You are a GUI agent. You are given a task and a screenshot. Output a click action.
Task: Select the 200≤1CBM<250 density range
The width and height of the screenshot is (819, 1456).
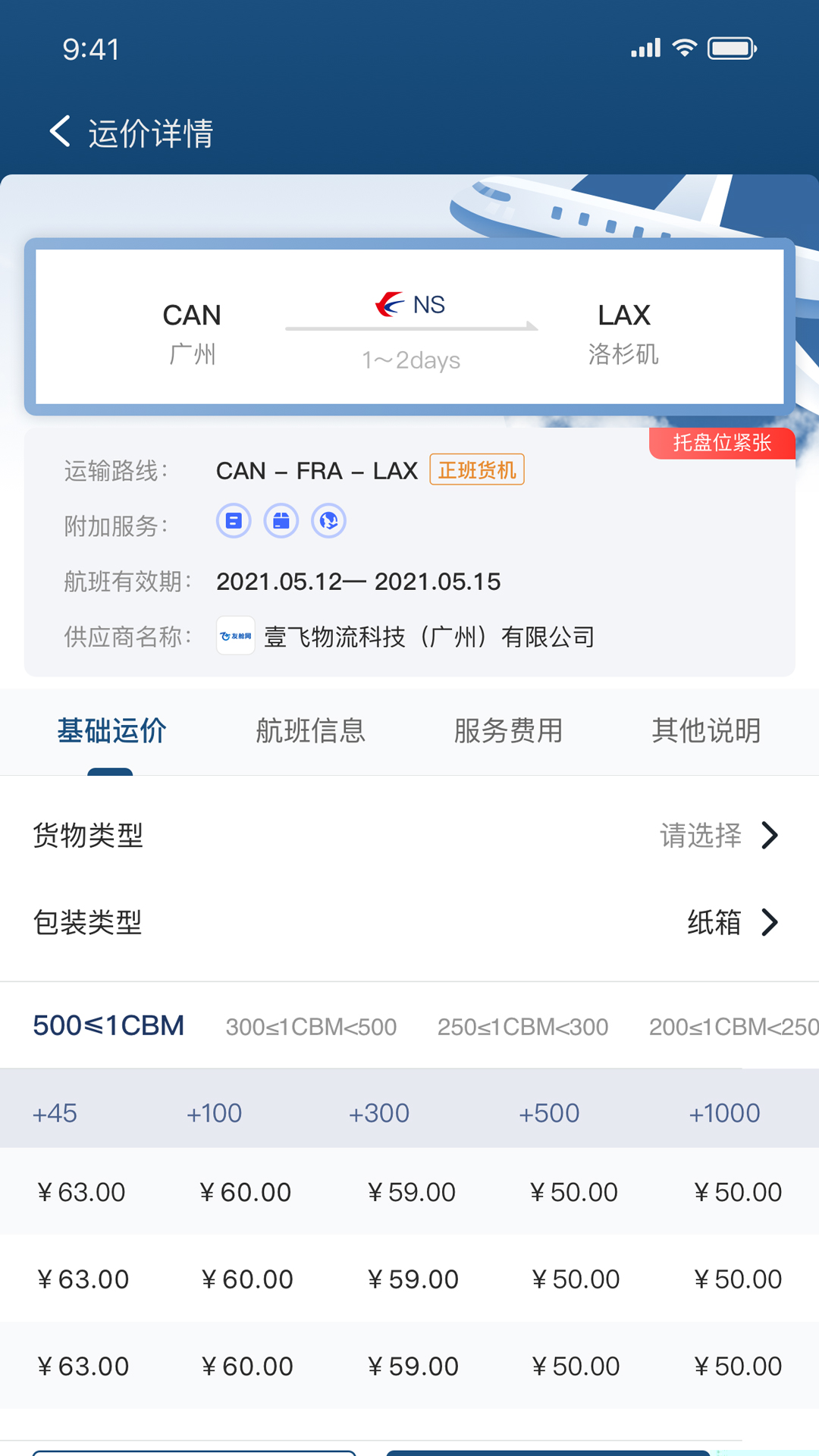pos(732,1027)
